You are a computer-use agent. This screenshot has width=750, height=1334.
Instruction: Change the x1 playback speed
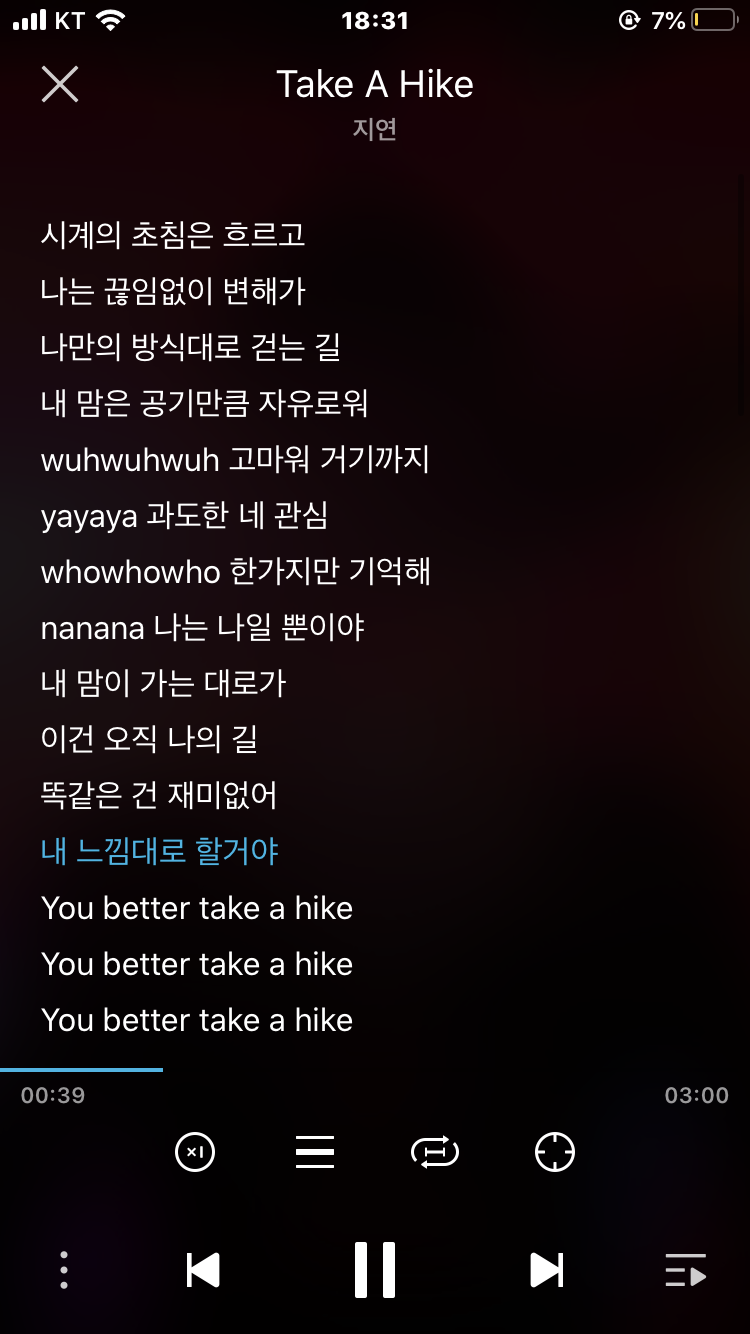click(x=195, y=1152)
